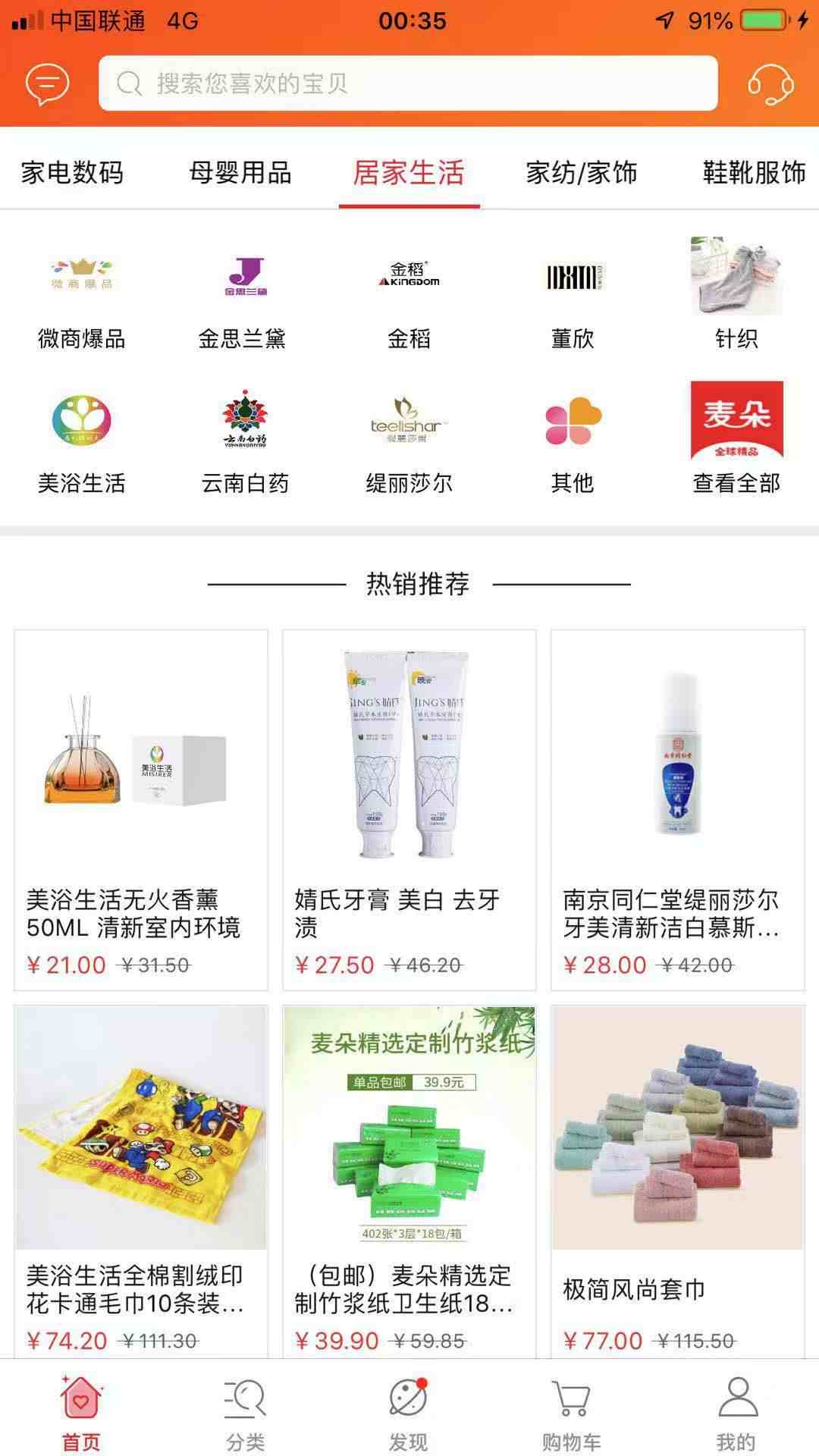Switch to the 母婴用品 category tab

[240, 173]
